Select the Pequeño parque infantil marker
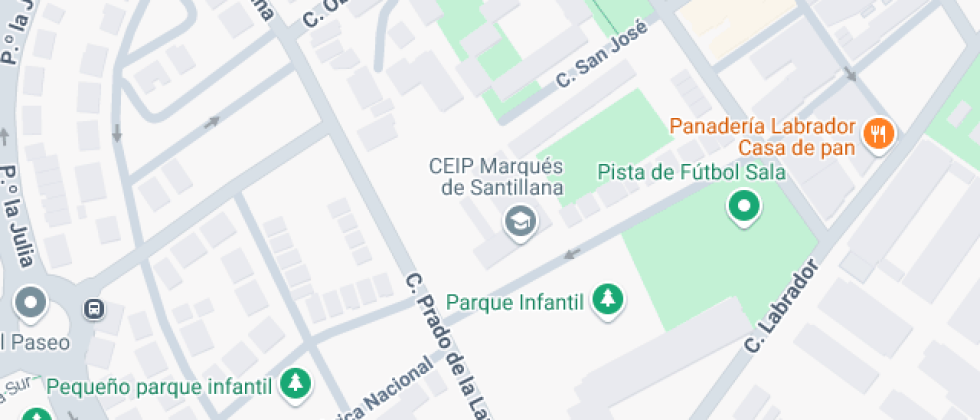The image size is (980, 420). [x=295, y=382]
